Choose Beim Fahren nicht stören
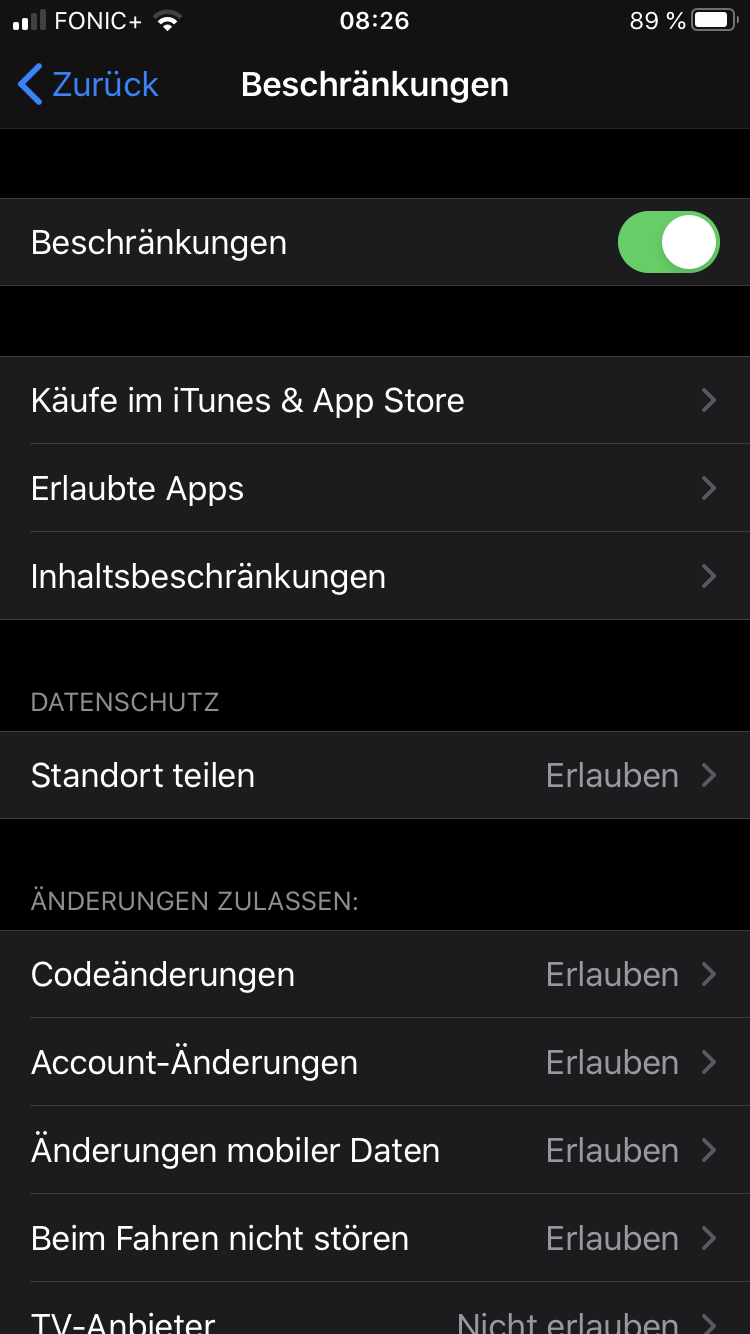This screenshot has height=1334, width=750. tap(375, 1239)
